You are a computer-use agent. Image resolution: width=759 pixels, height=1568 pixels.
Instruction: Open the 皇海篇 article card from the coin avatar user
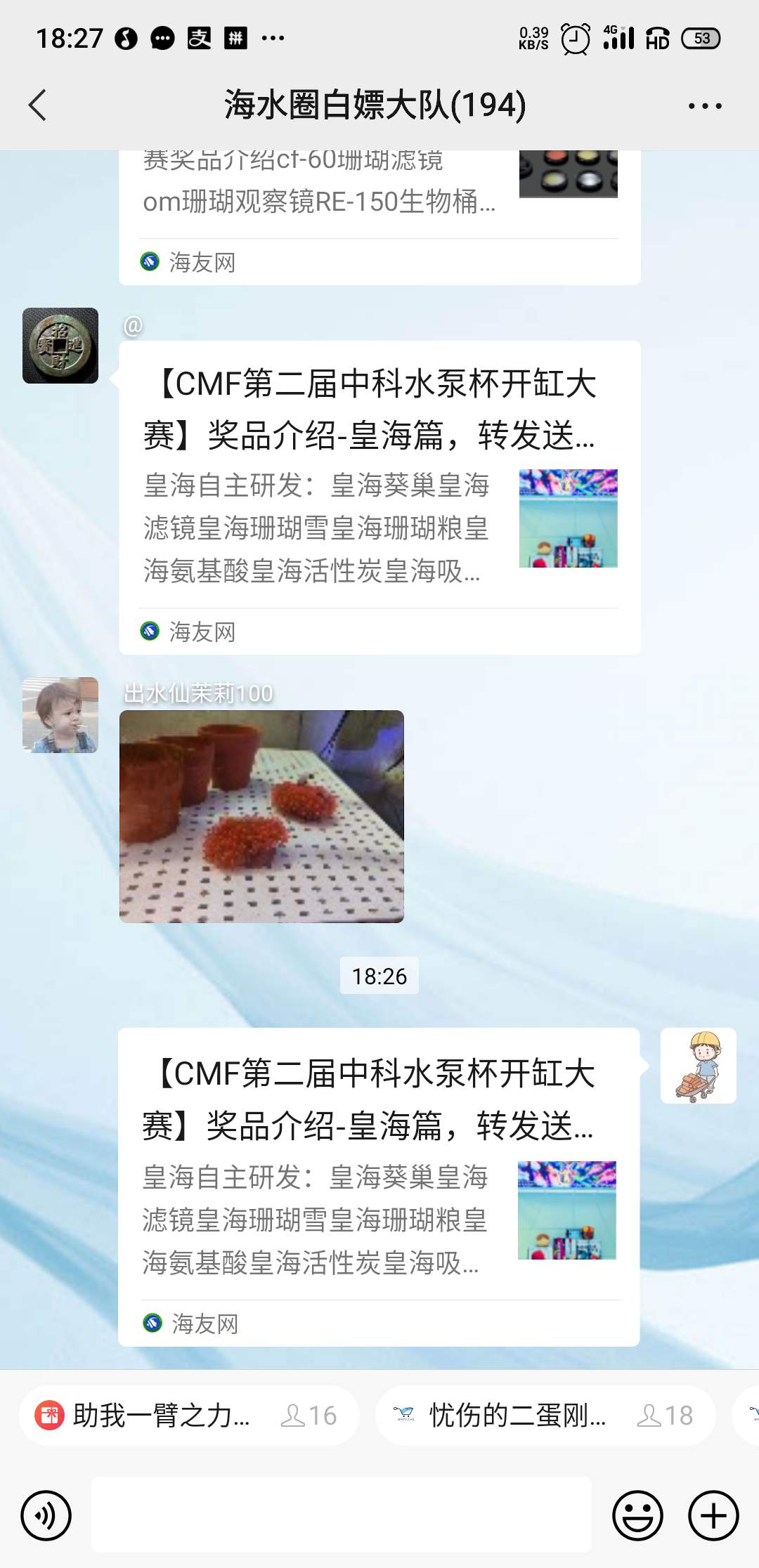tap(379, 492)
